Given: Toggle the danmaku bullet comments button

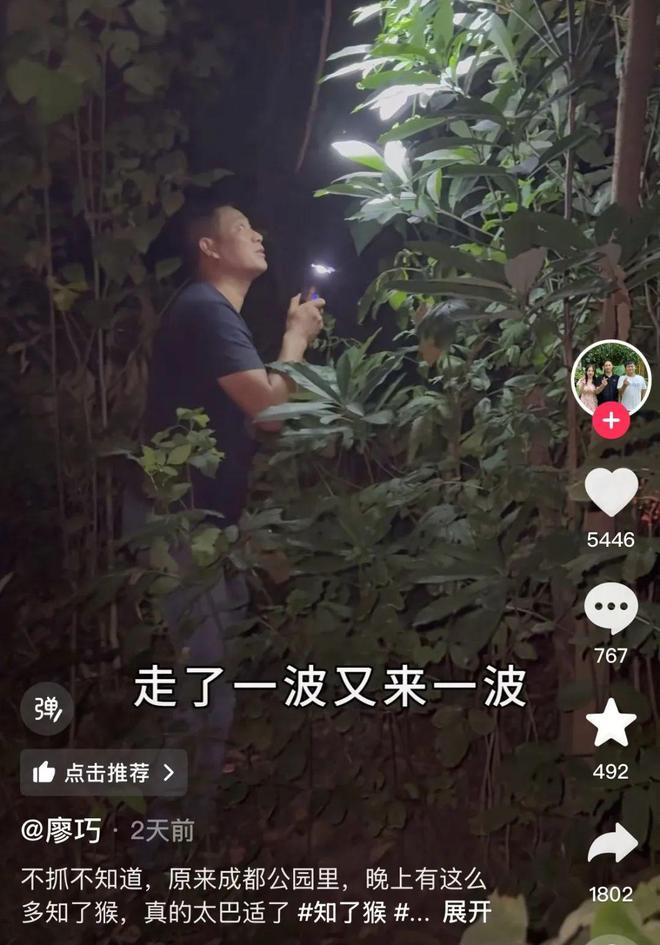Looking at the screenshot, I should point(47,709).
